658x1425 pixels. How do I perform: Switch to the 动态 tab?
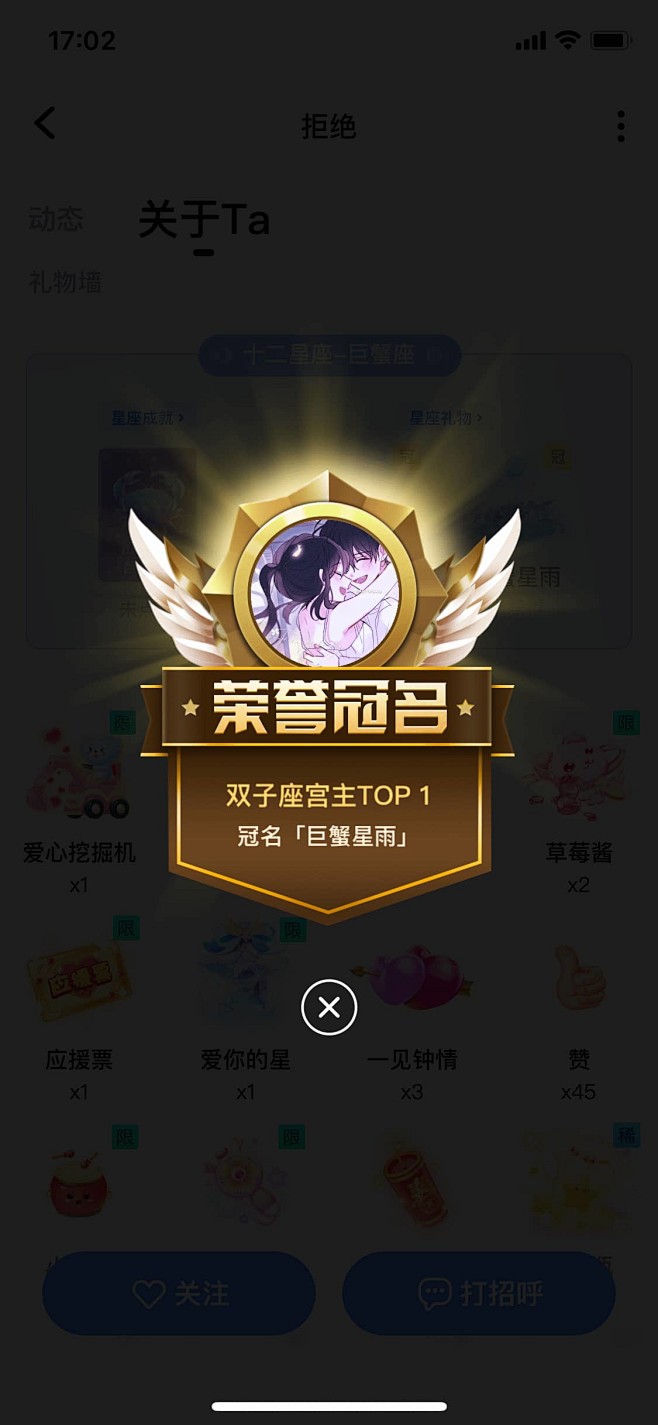(x=56, y=219)
